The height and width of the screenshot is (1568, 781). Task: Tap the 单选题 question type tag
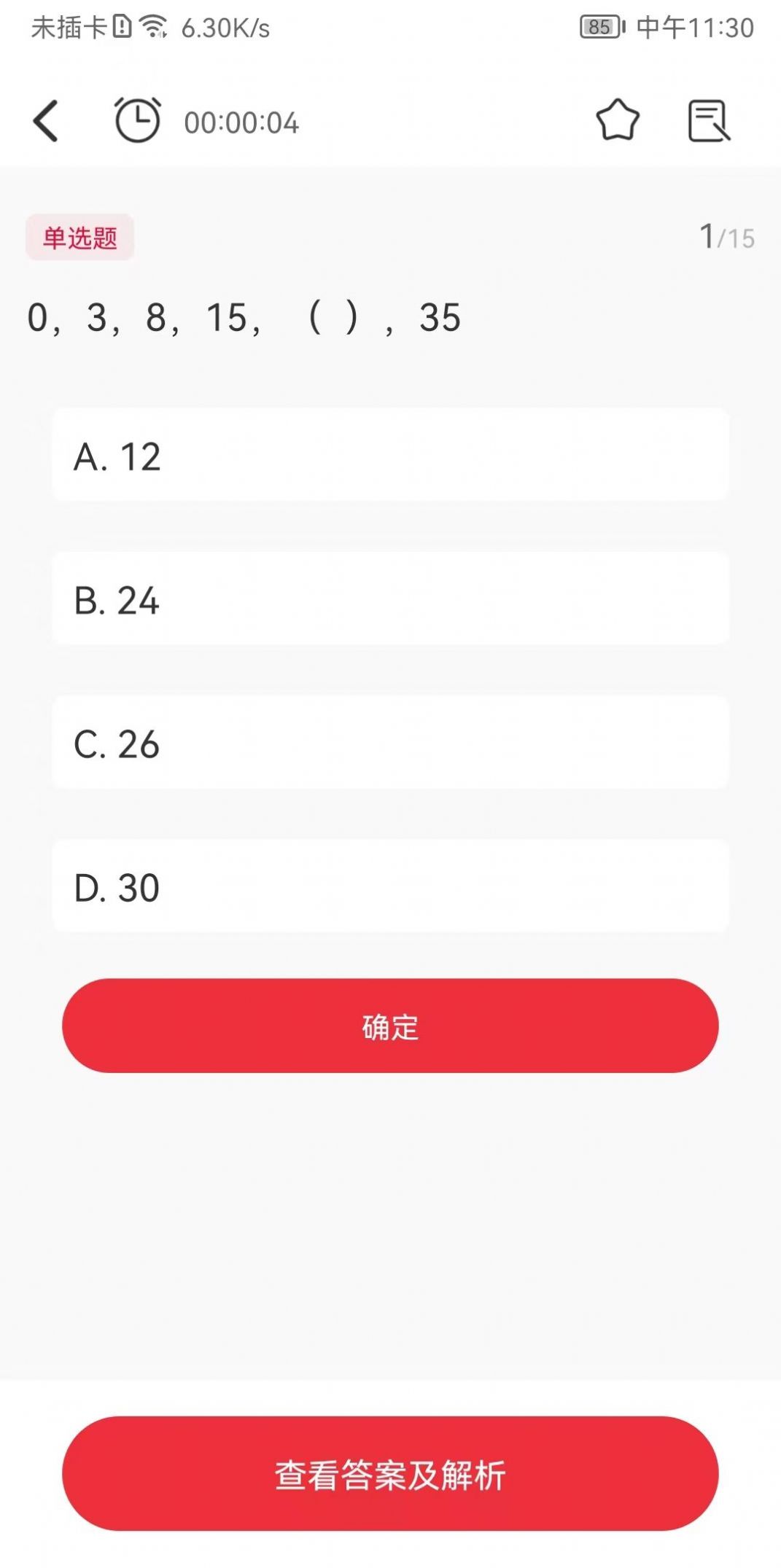pos(80,238)
